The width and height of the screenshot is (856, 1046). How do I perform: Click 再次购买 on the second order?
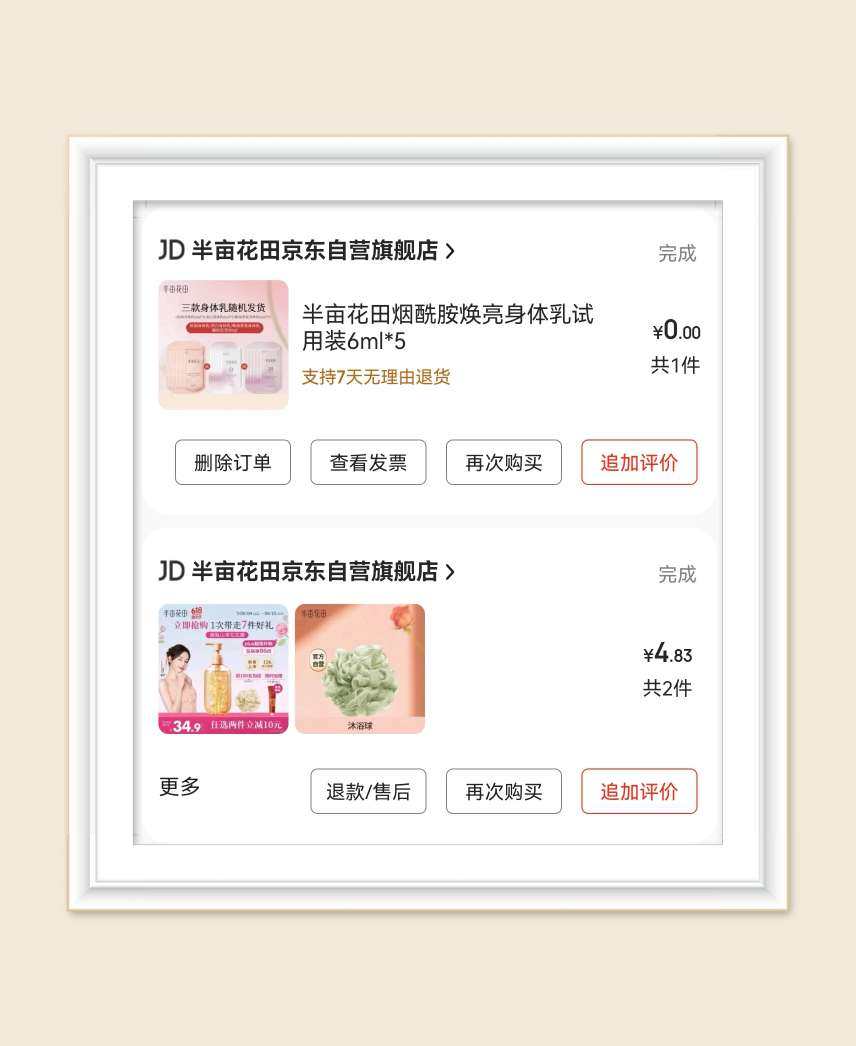tap(503, 791)
